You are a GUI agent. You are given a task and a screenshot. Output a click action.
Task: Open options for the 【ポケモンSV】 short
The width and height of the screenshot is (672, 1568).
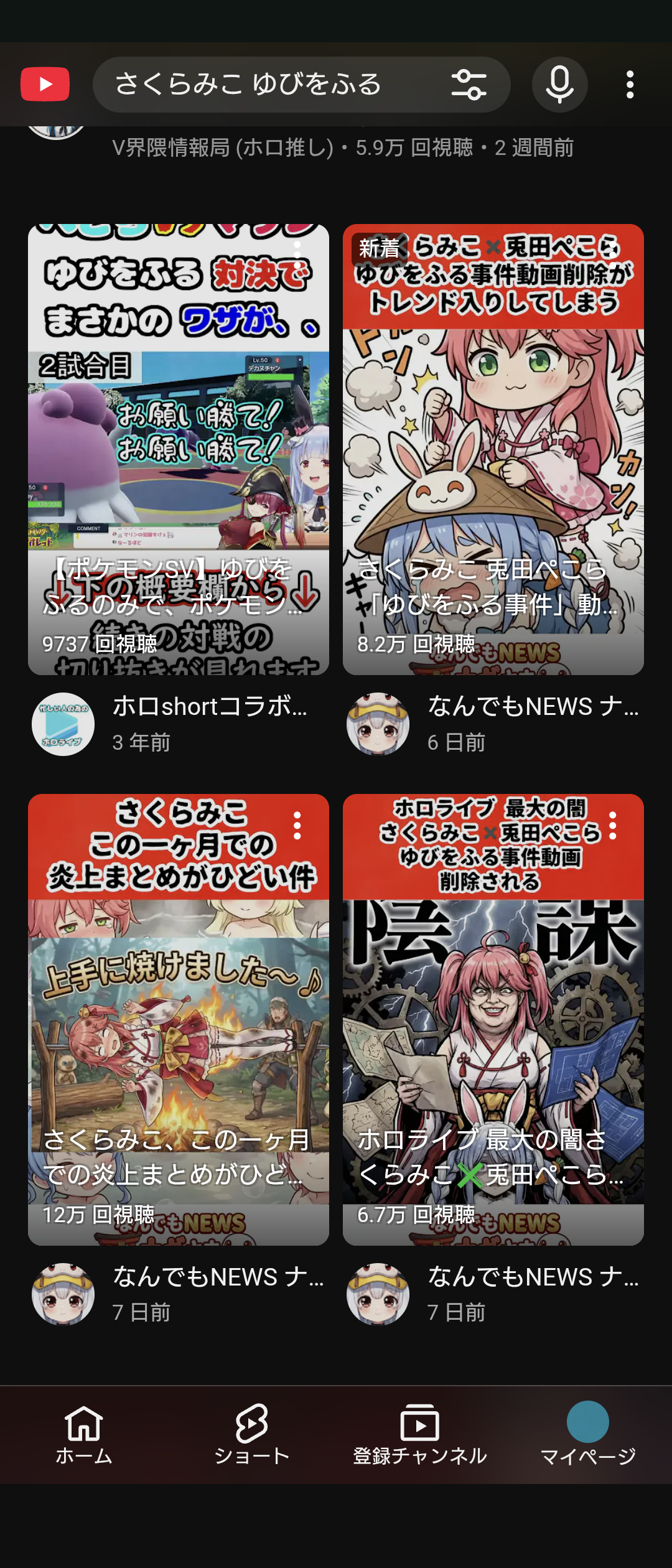[x=297, y=255]
